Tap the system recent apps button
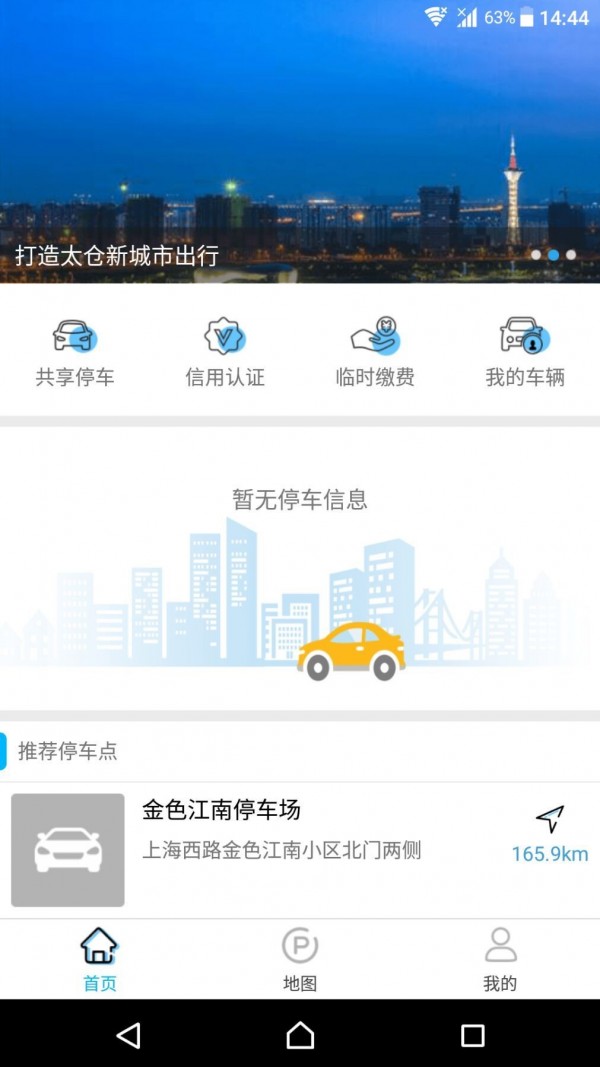 click(472, 1035)
